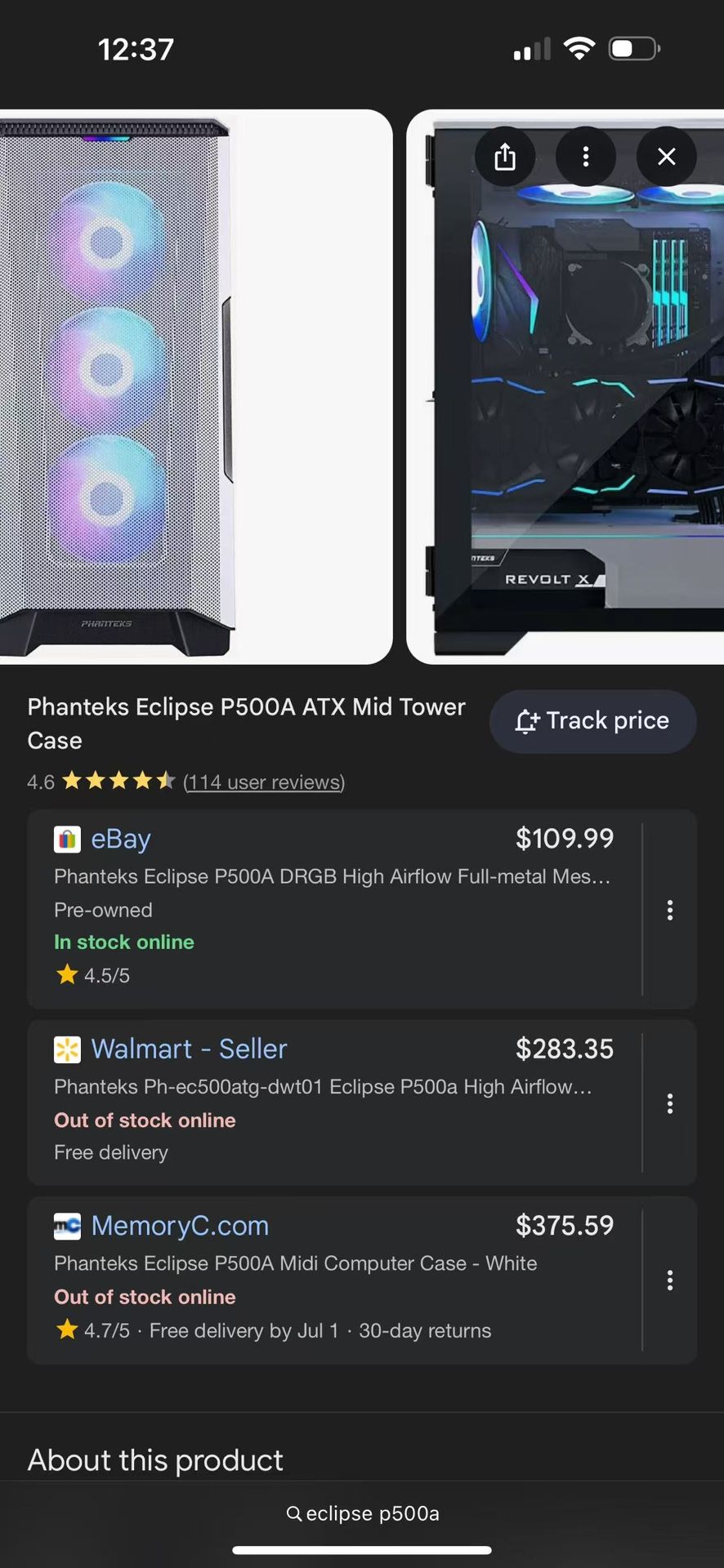This screenshot has height=1568, width=724.
Task: Tap the eclipse p500a search bar
Action: [362, 1513]
